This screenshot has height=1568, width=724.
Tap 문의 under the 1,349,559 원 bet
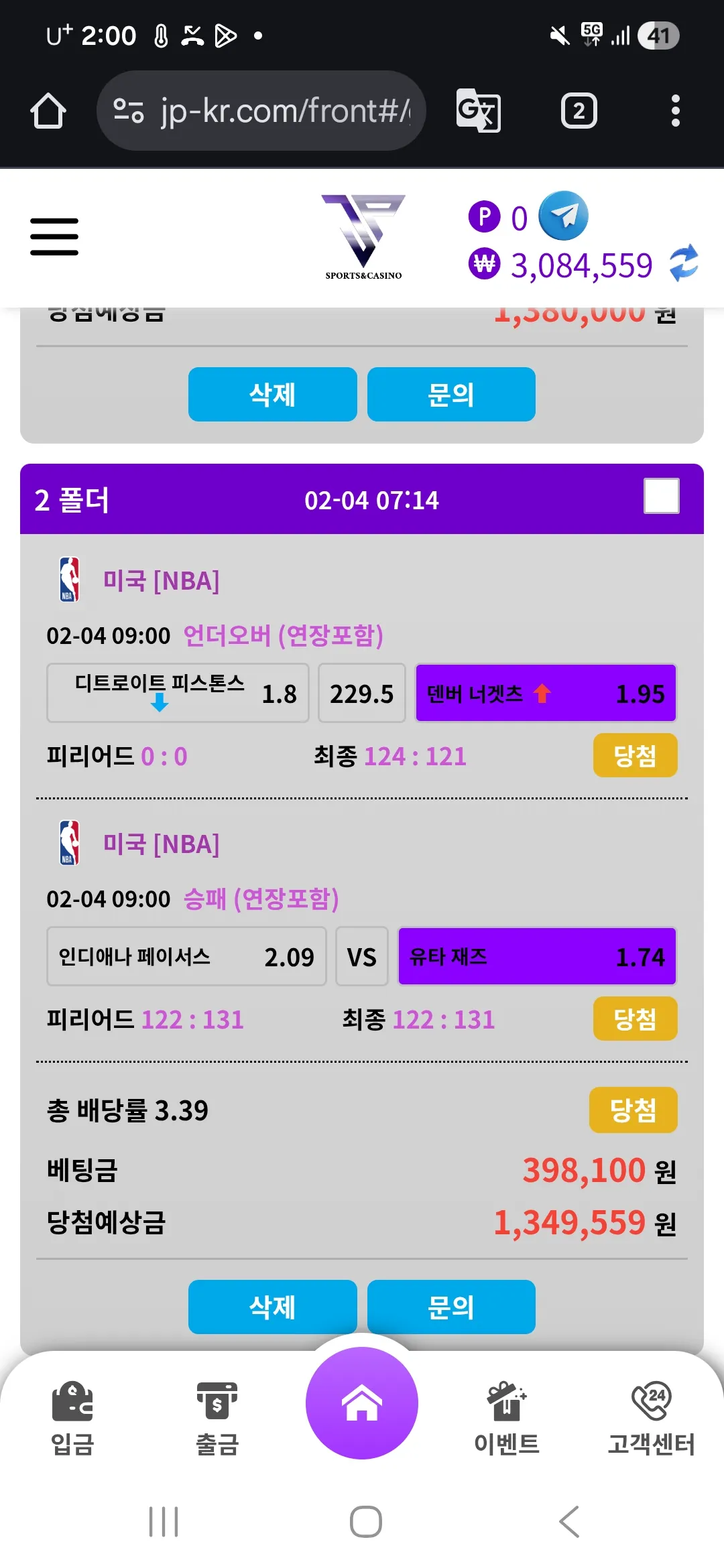tap(451, 1307)
